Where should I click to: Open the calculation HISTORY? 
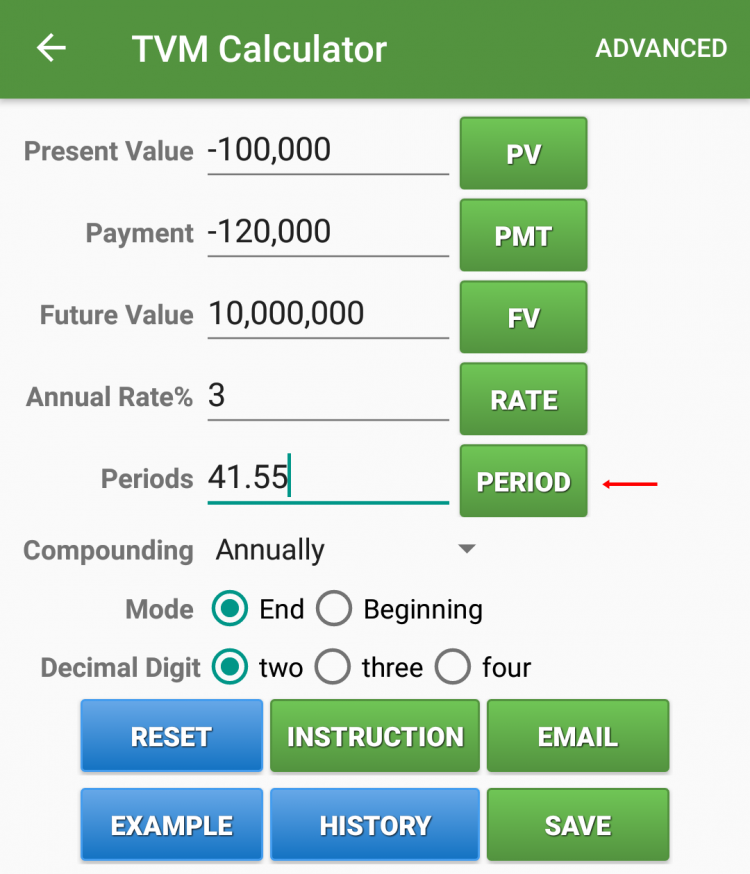coord(374,824)
